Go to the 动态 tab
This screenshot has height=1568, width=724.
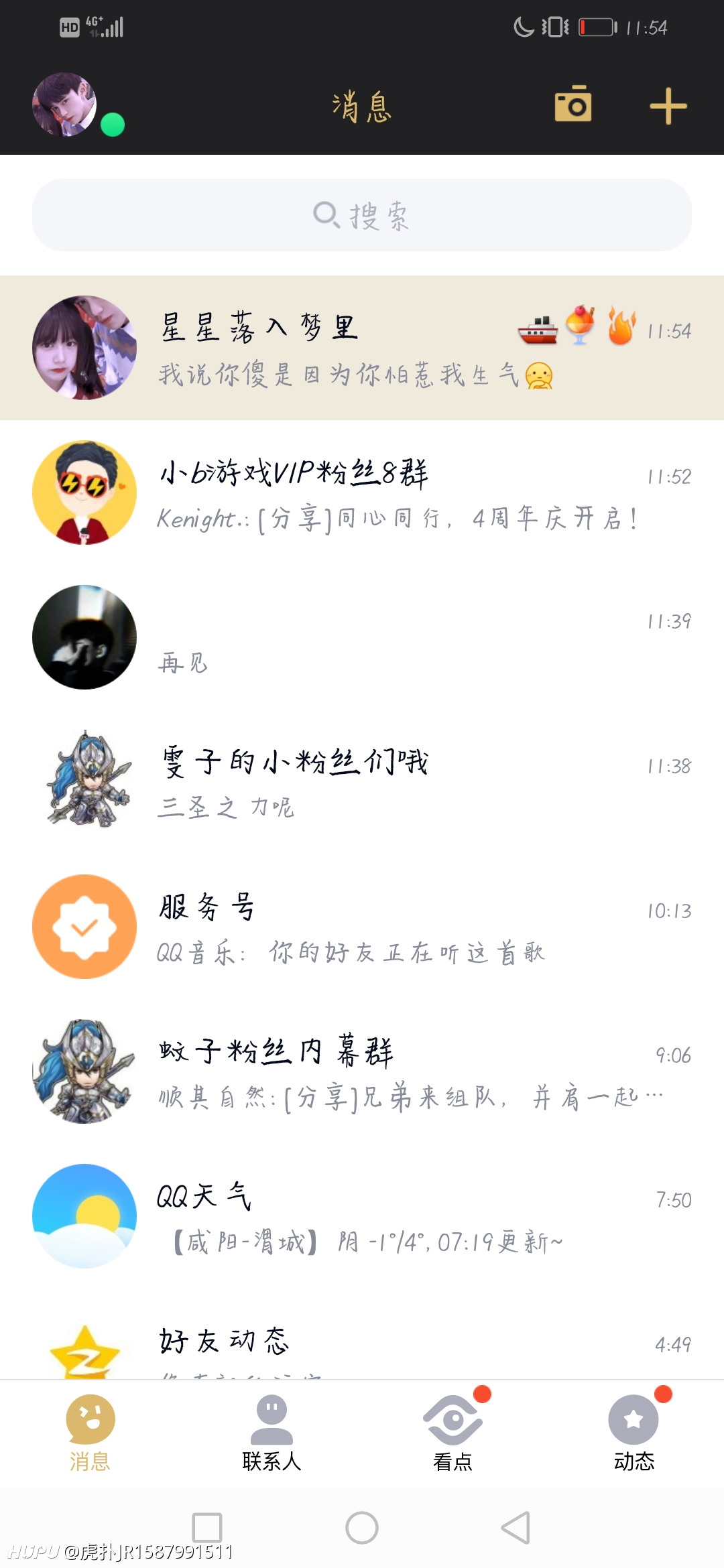click(x=633, y=1433)
